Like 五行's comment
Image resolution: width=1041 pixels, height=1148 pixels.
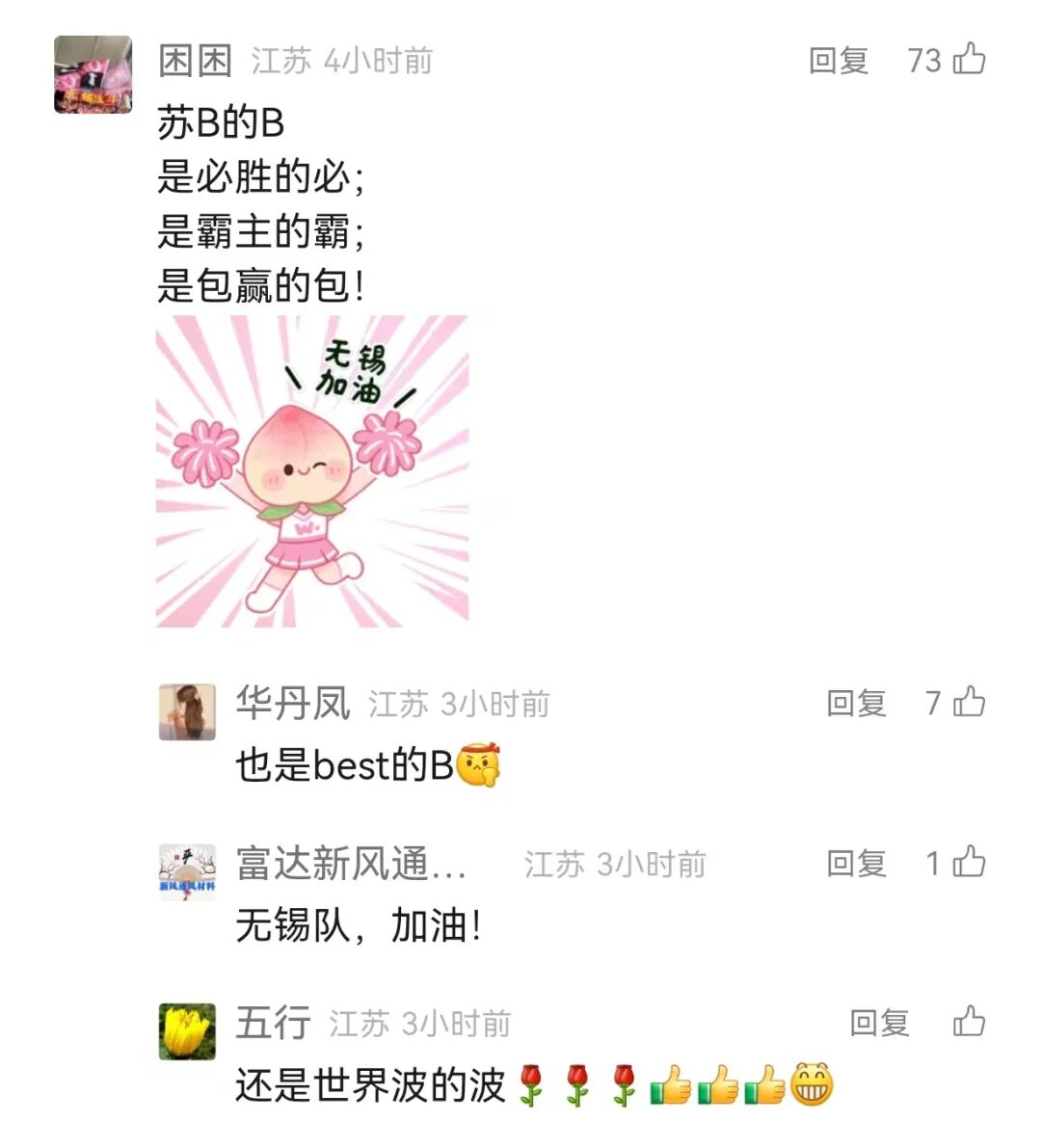(969, 1022)
